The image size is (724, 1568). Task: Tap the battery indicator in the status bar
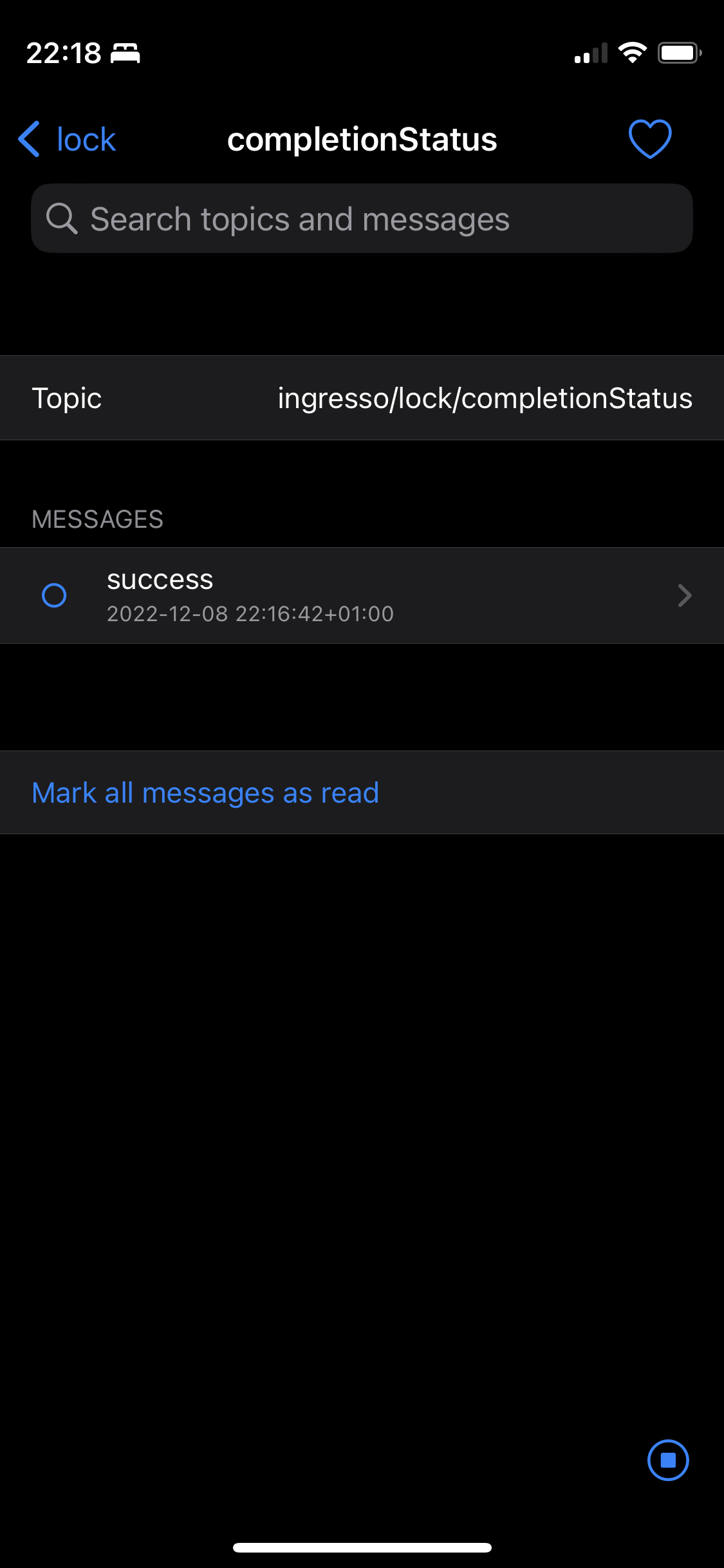[x=681, y=53]
